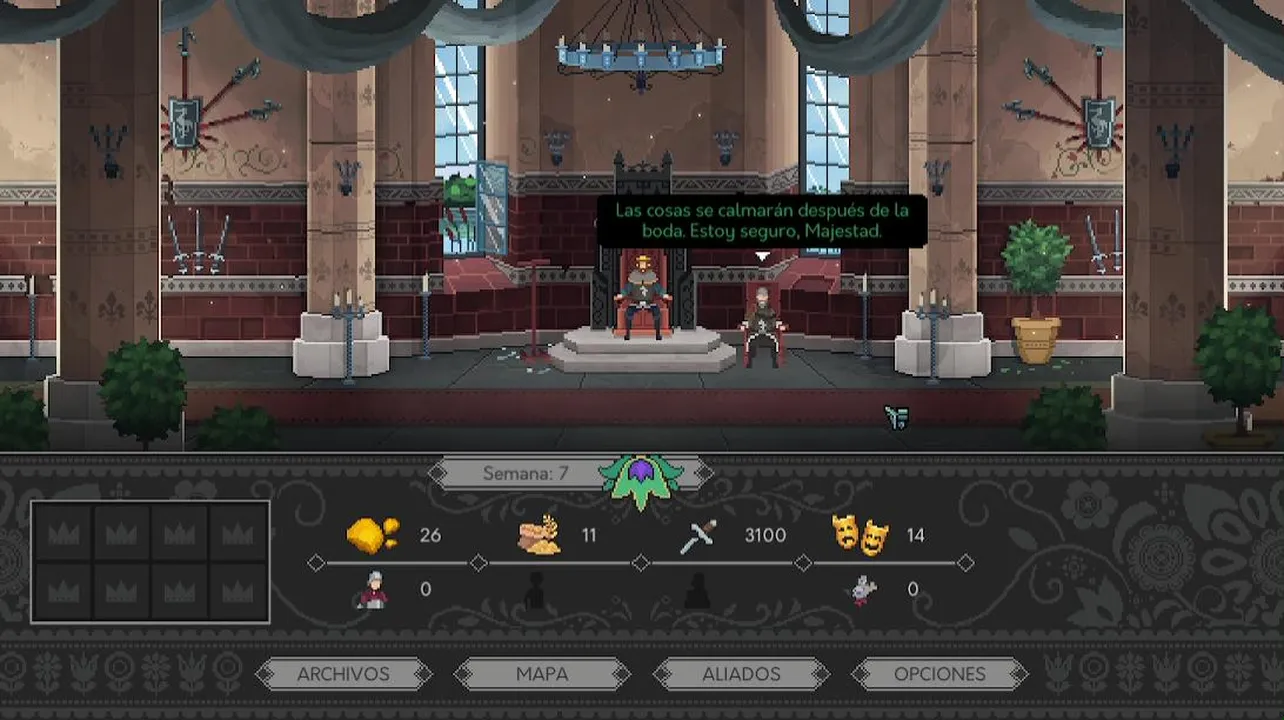Screen dimensions: 1284x720
Task: Advance the dialogue speech bubble
Action: tap(762, 222)
